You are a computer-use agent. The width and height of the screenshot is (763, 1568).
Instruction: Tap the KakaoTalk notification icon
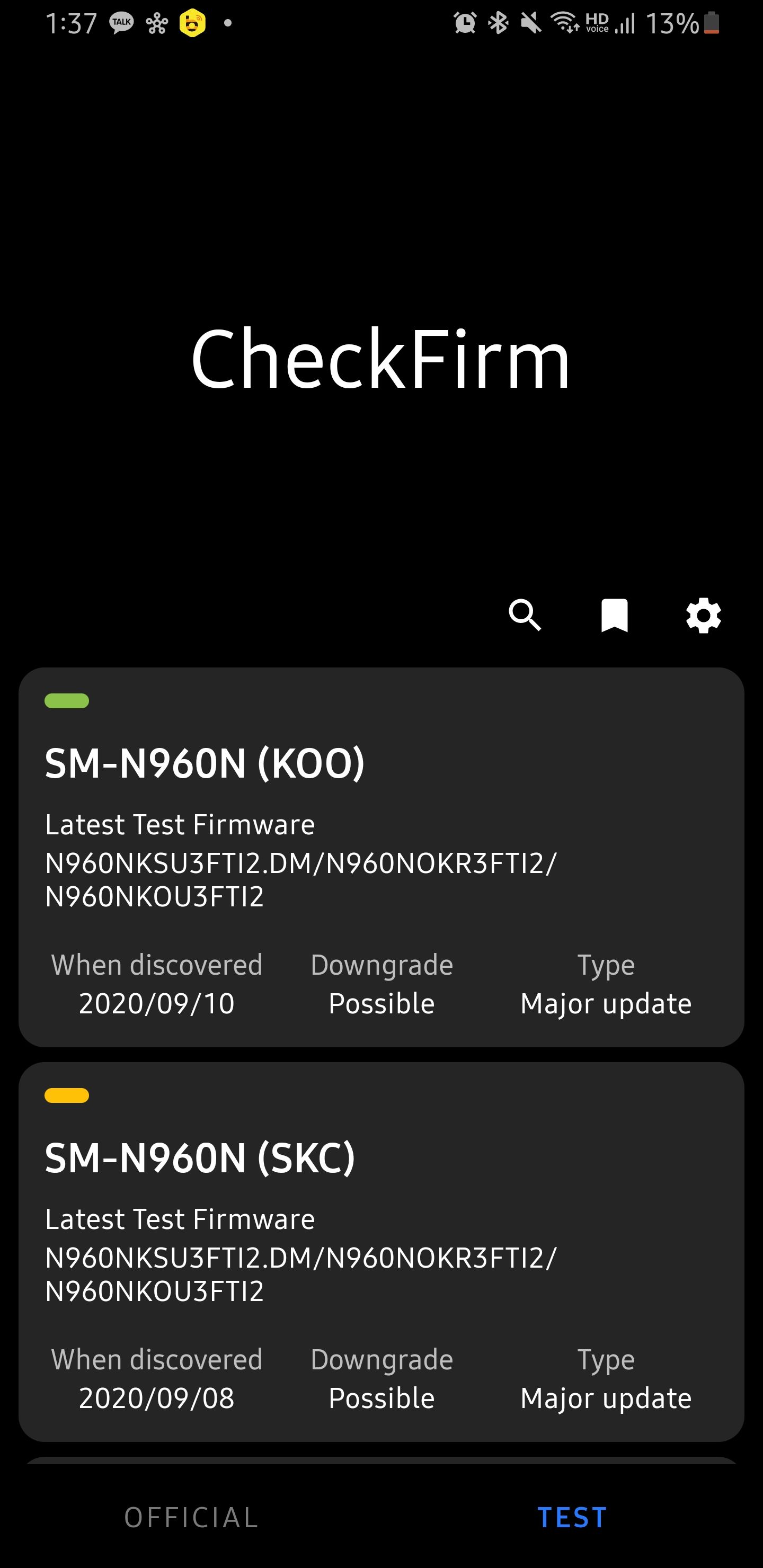point(121,23)
